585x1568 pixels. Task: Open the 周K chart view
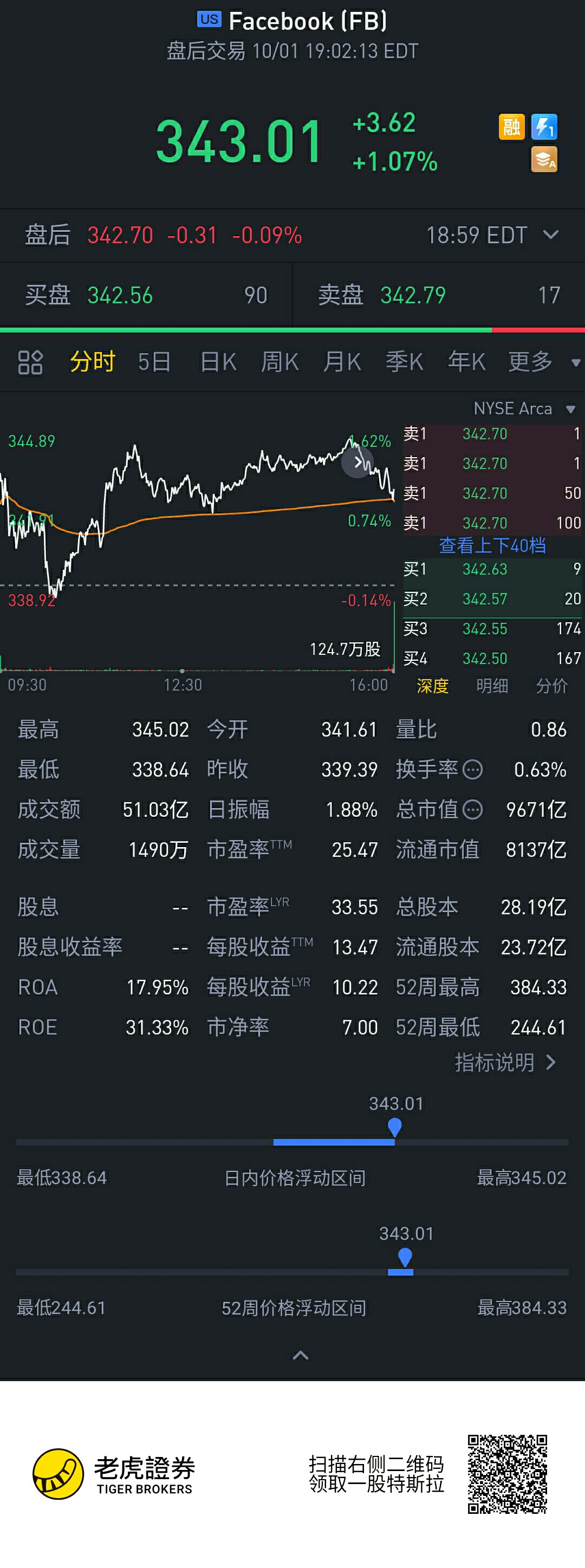click(x=279, y=362)
